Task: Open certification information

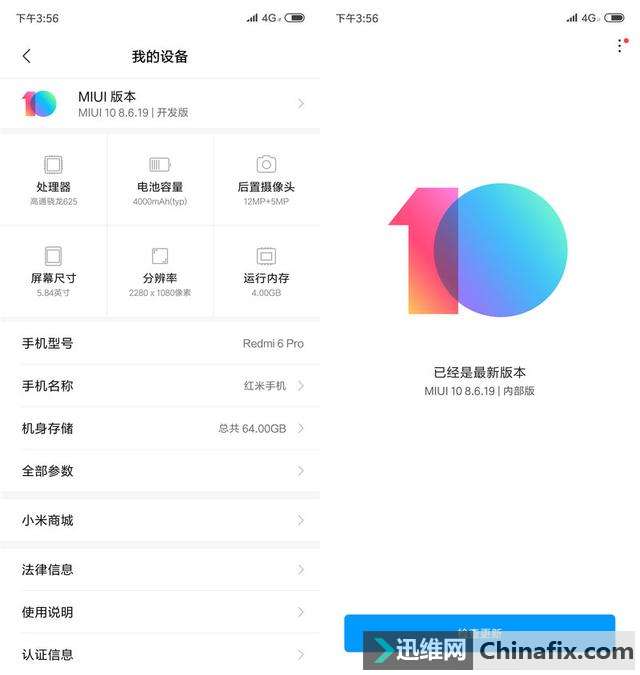Action: [160, 654]
